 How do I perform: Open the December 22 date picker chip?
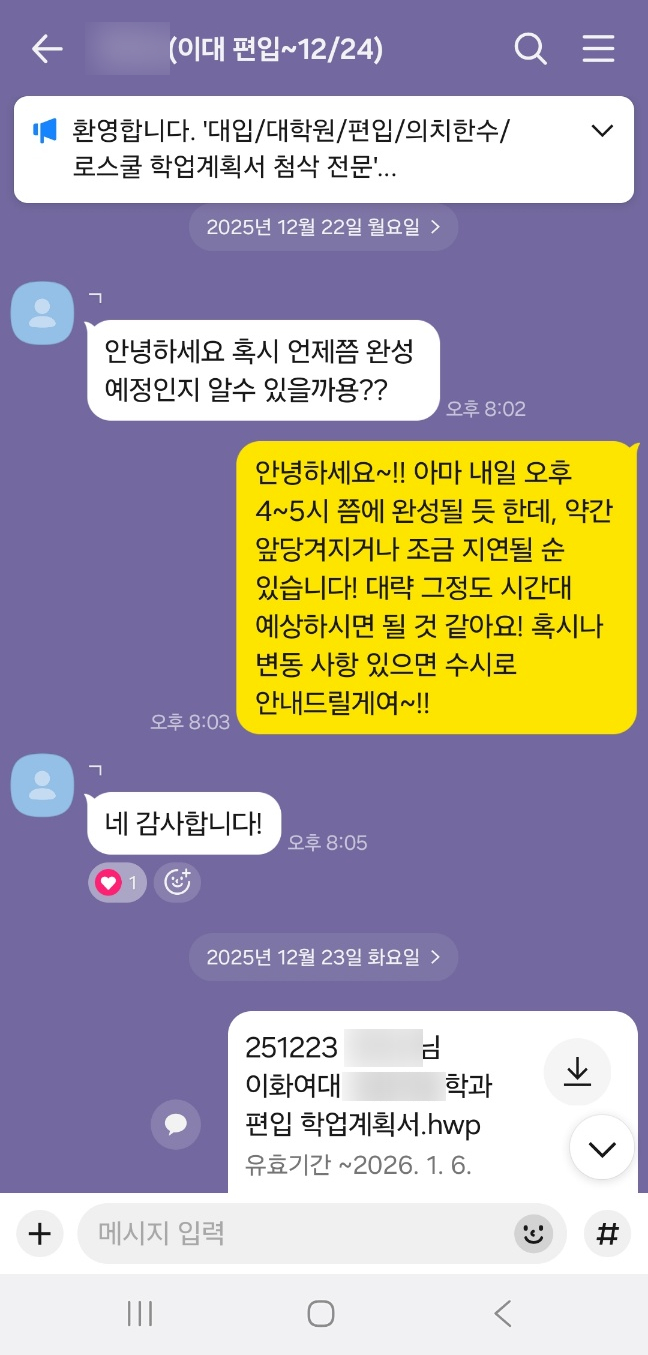[323, 227]
